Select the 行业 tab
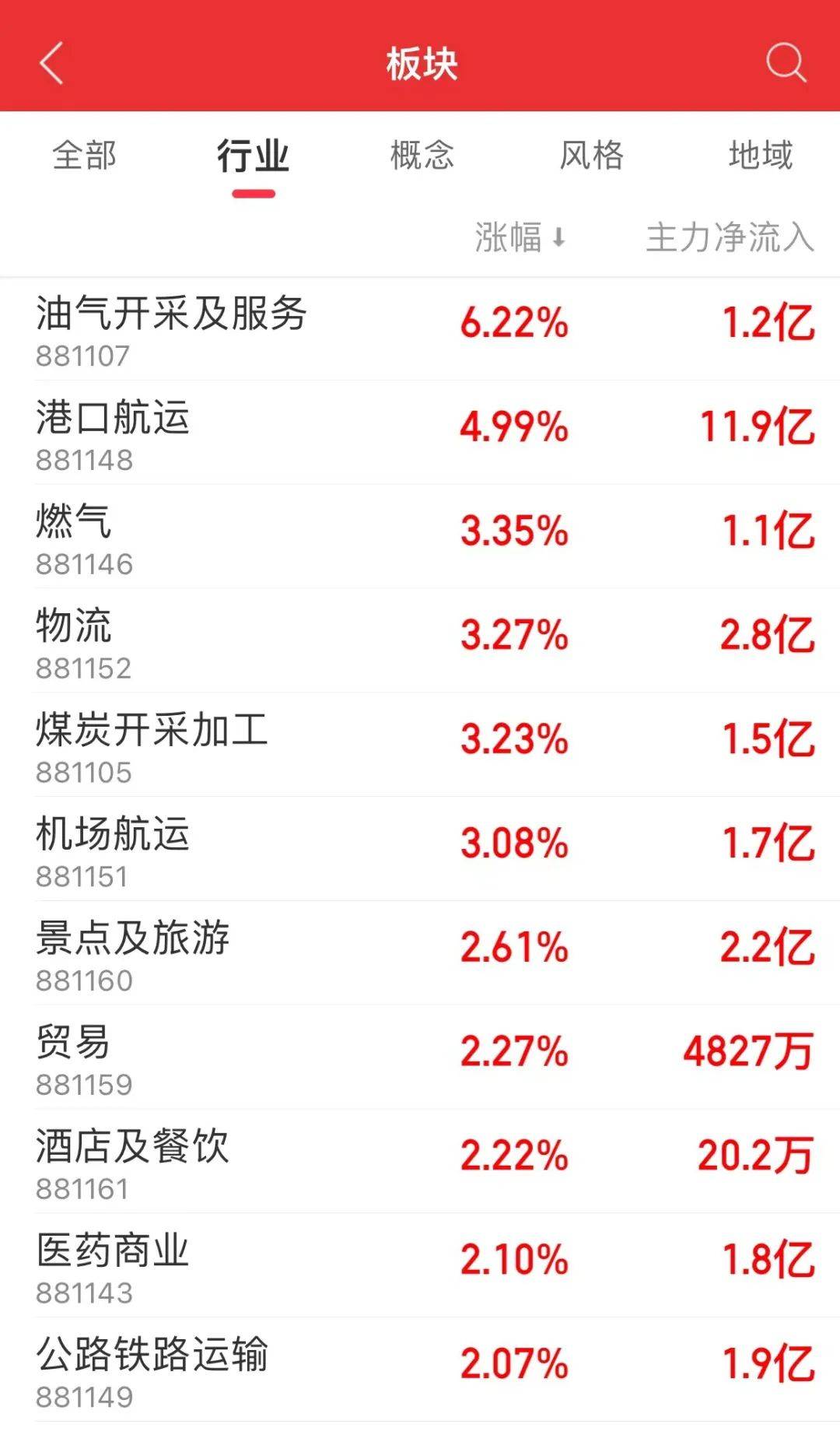The height and width of the screenshot is (1431, 840). pyautogui.click(x=252, y=156)
